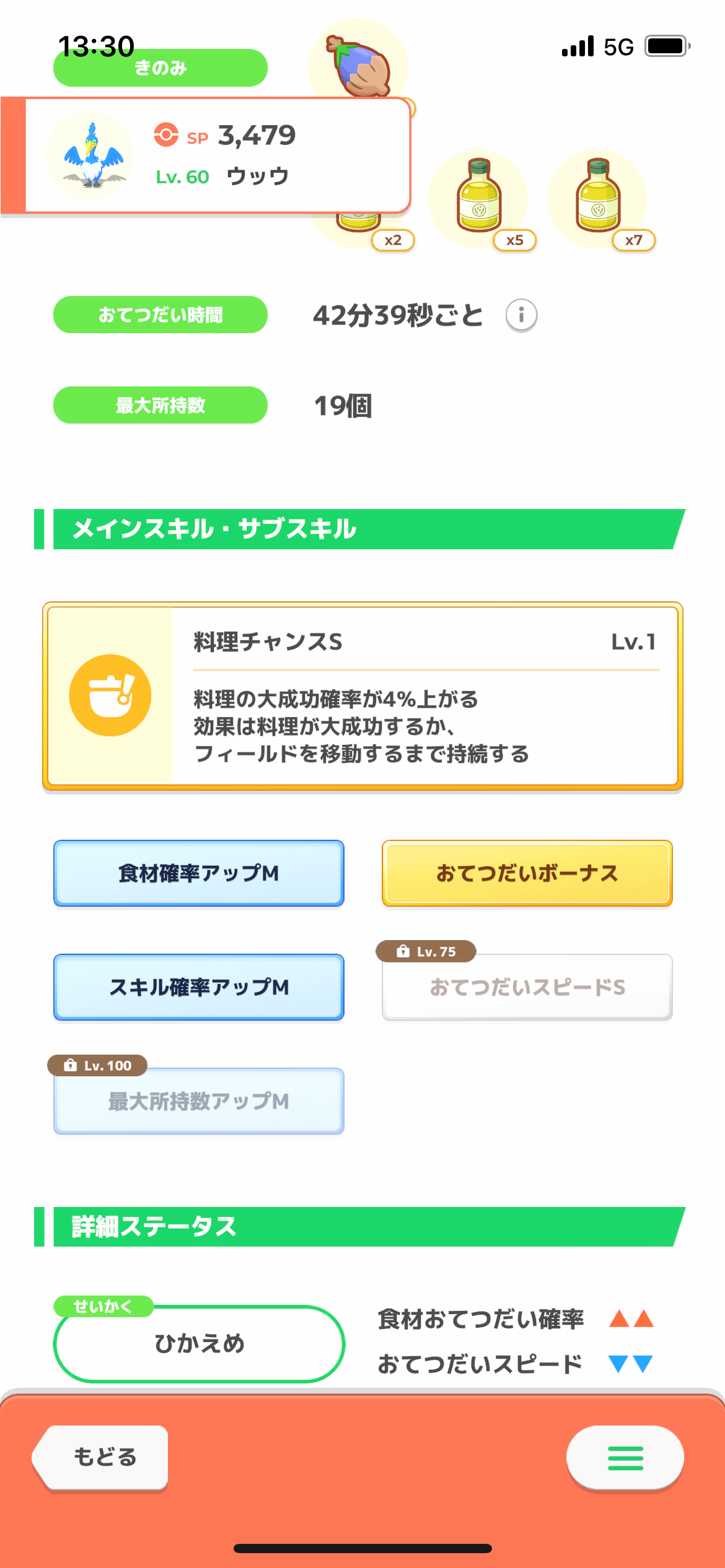Tap the locked 最大所持数アップM skill

[x=199, y=1101]
